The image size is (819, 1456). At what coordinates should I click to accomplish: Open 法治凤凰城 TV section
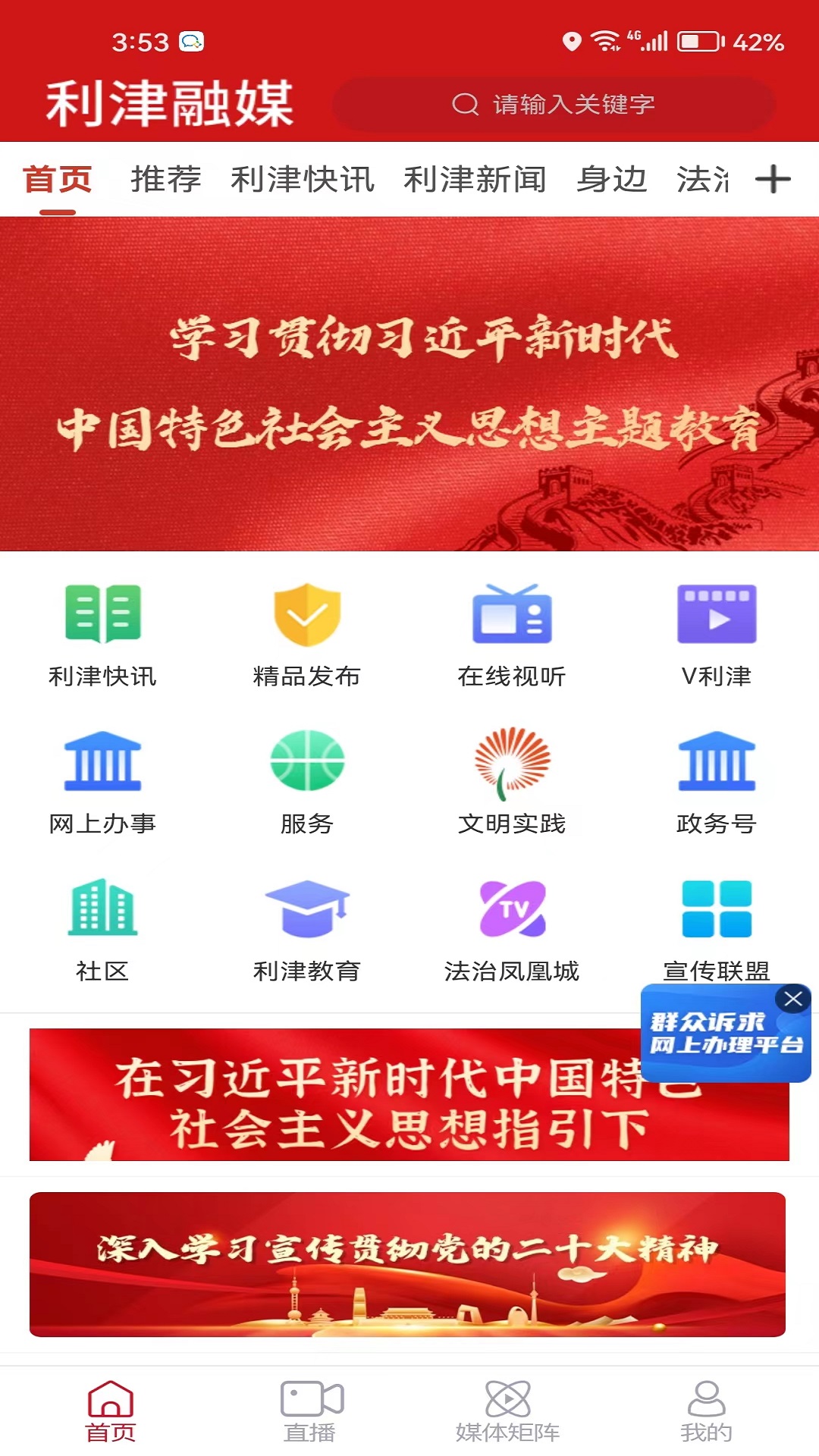pos(512,930)
